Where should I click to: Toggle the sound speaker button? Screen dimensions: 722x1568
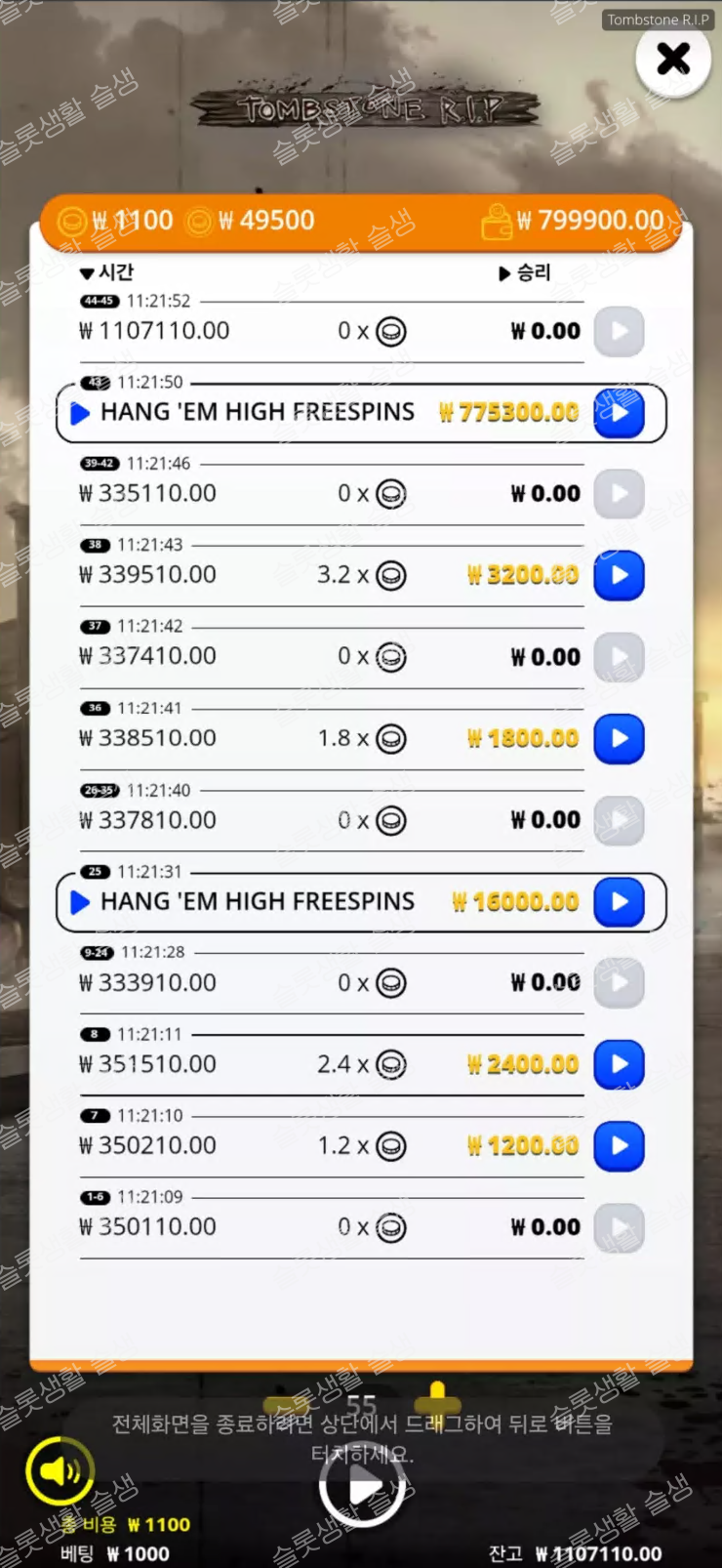click(x=60, y=1470)
